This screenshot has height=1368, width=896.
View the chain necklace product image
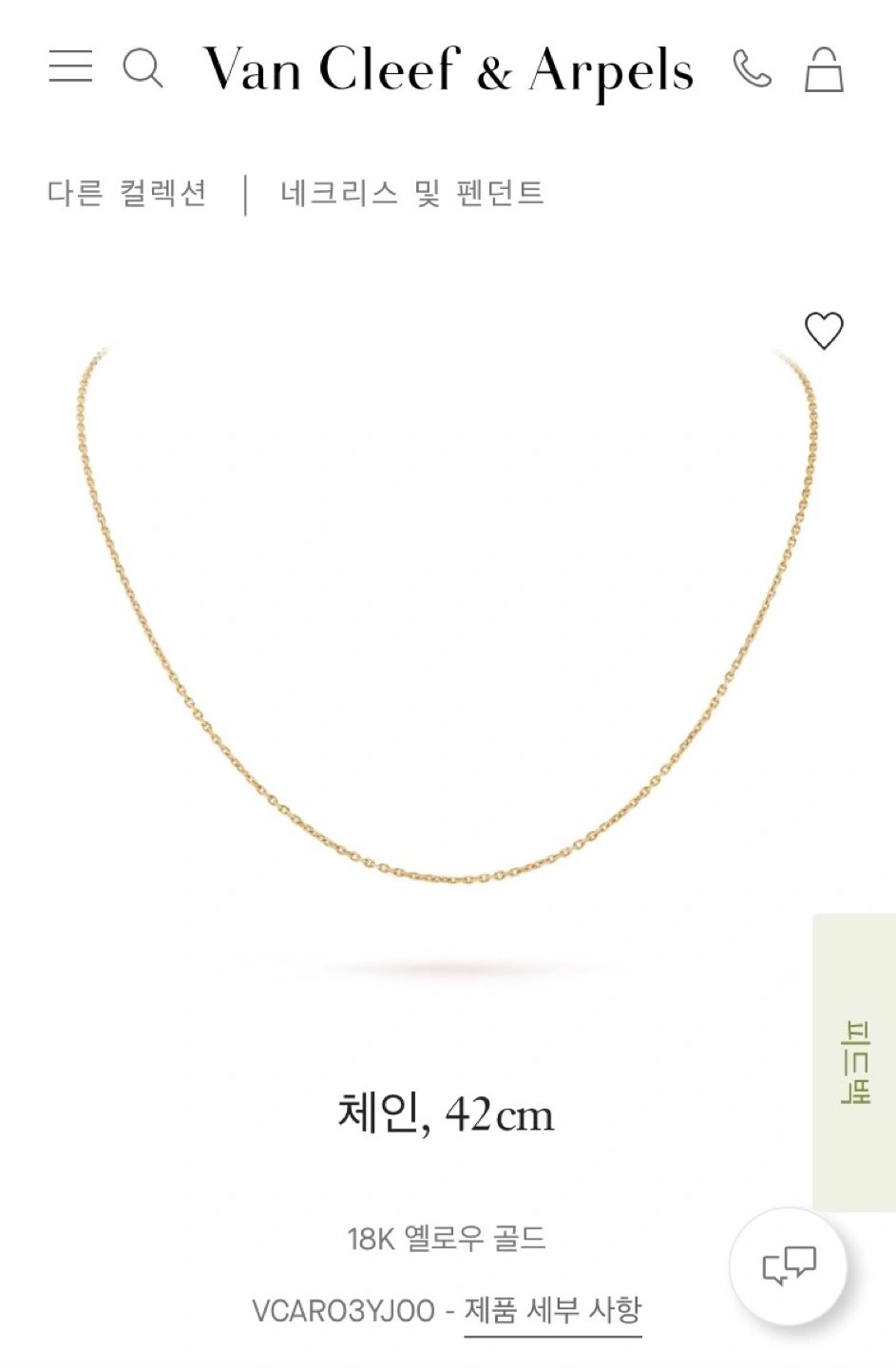tap(447, 617)
